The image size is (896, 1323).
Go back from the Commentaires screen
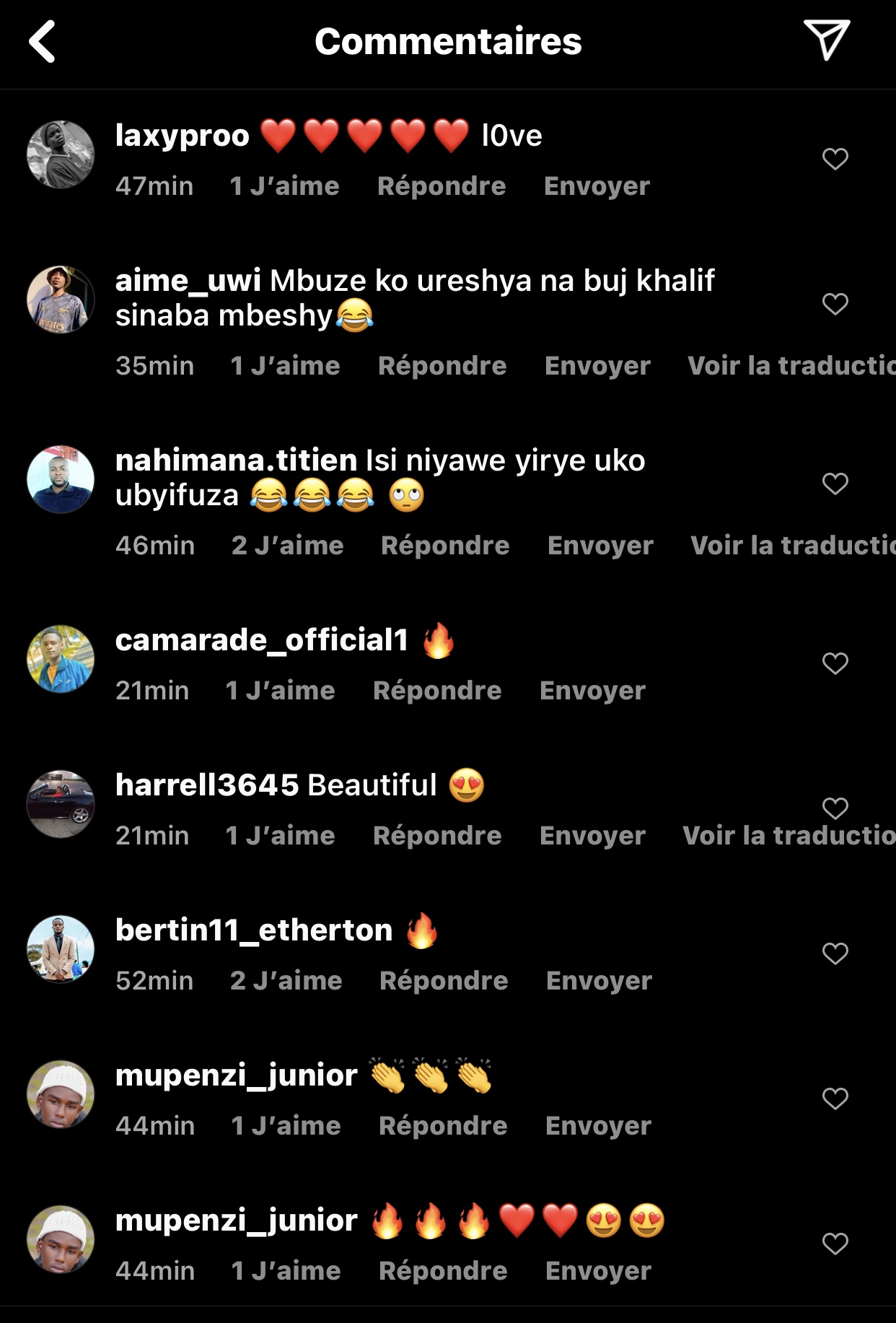tap(43, 41)
